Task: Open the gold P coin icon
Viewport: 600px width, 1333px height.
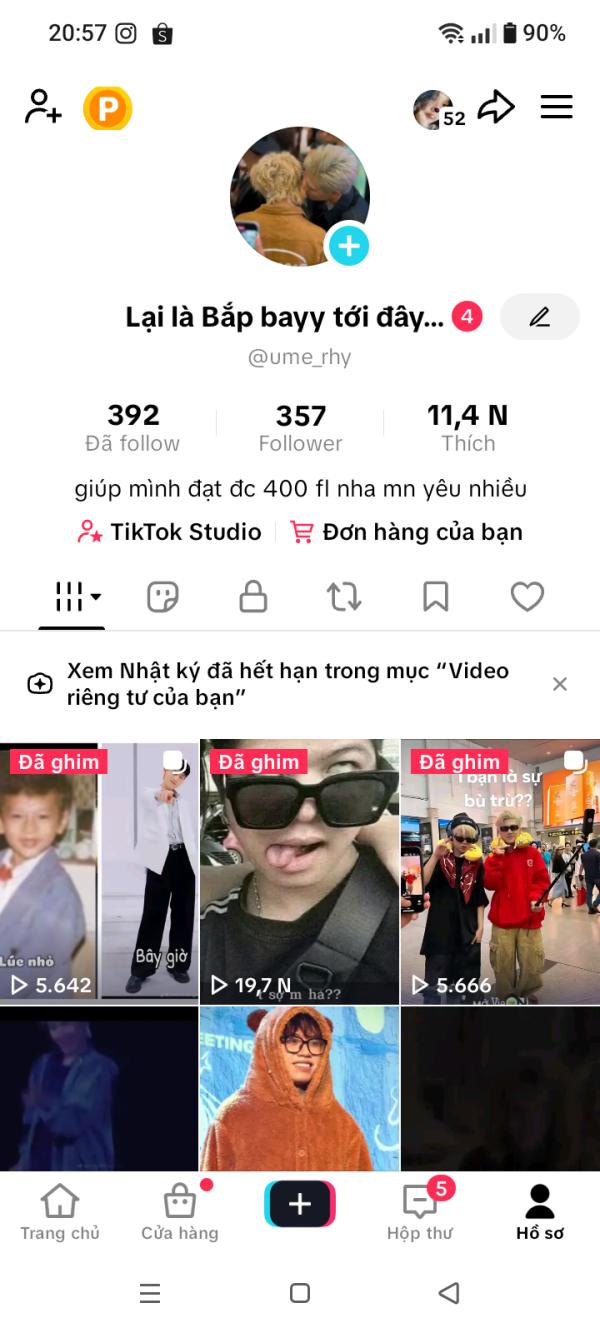Action: click(x=107, y=108)
